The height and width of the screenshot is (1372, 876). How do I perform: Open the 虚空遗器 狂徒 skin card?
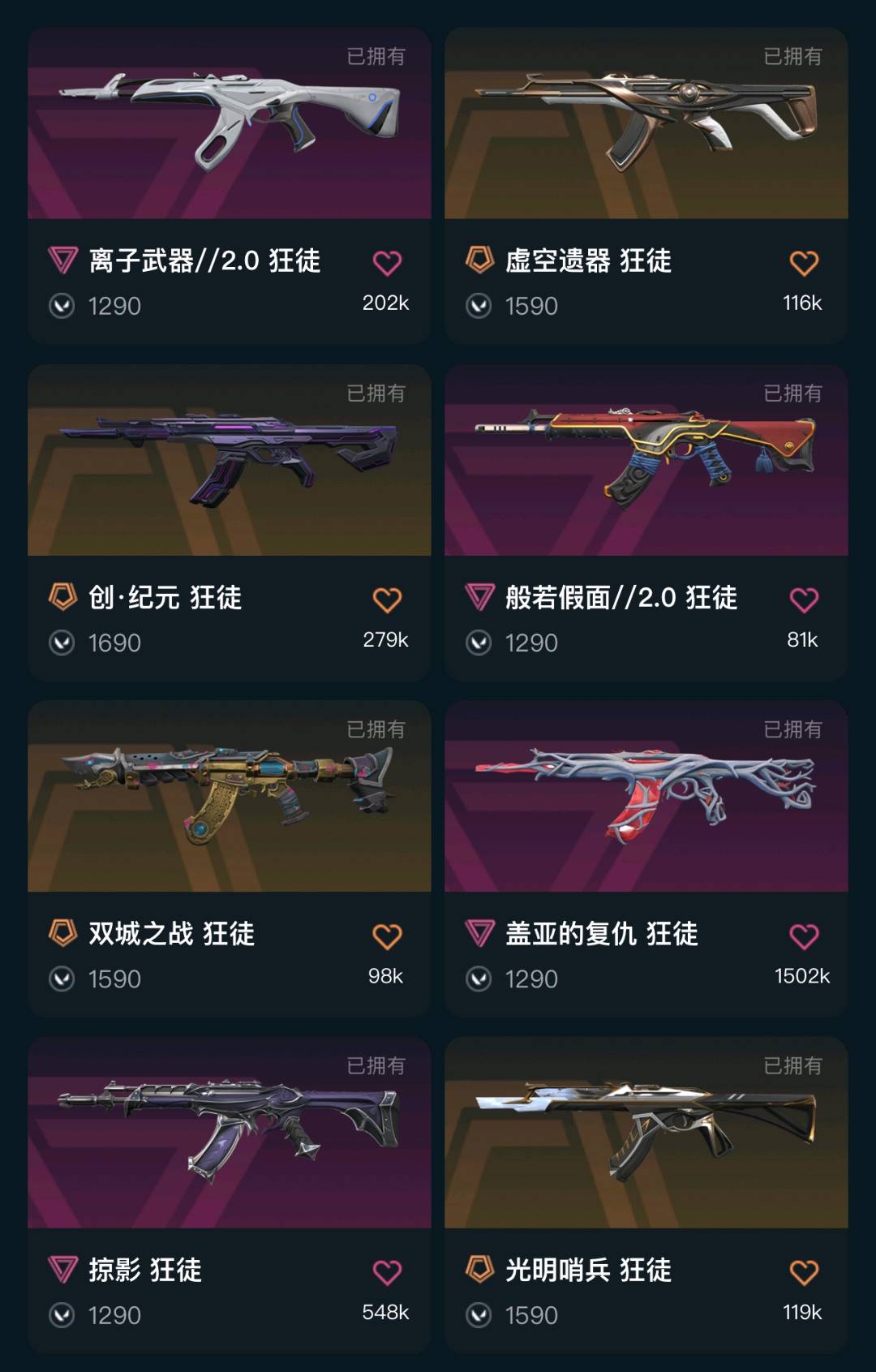[x=646, y=123]
